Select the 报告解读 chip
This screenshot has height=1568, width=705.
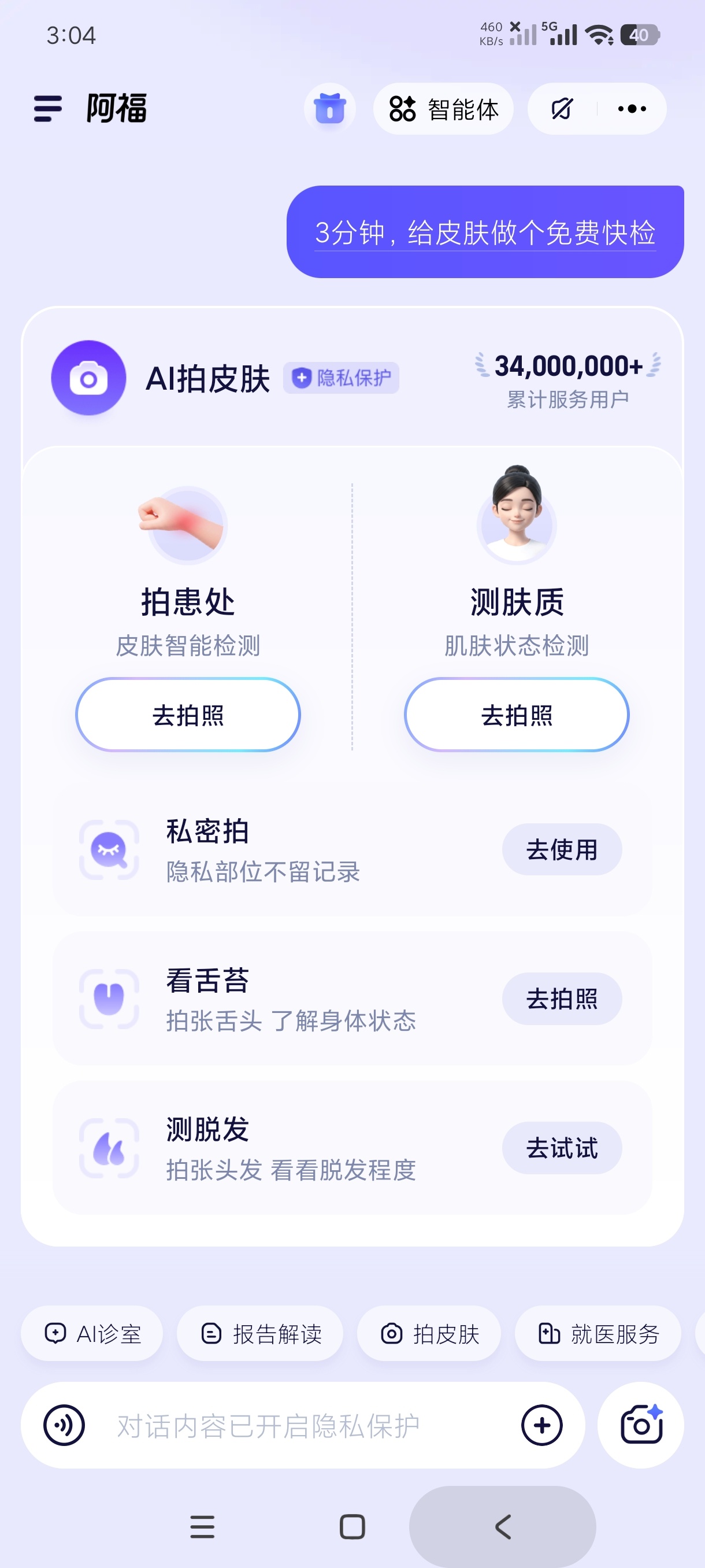(259, 1334)
